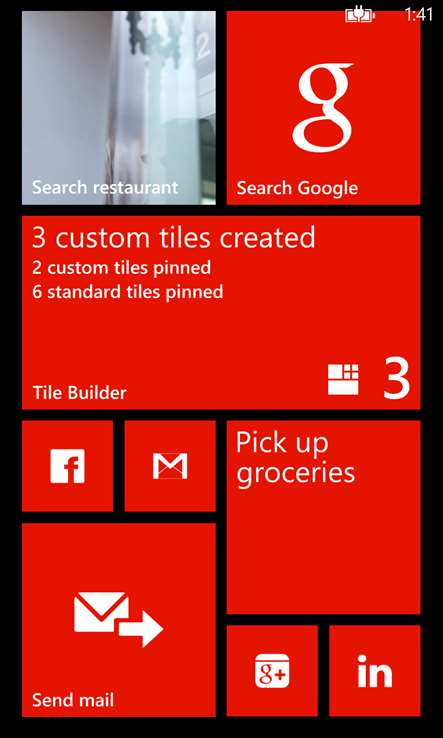Open the Search restaurant tile
Screen dimensions: 443x738
point(119,108)
